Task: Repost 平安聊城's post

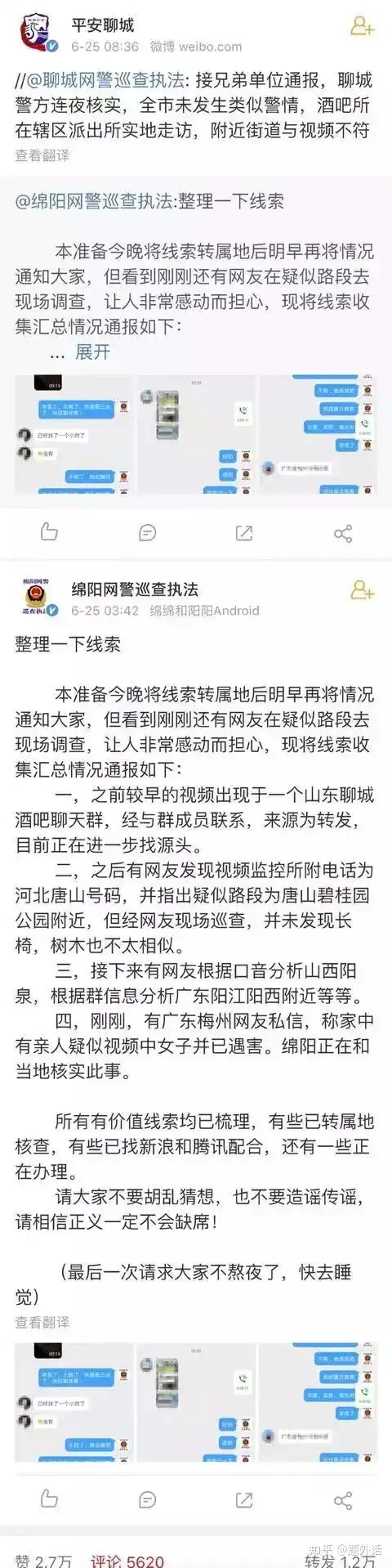Action: click(244, 533)
